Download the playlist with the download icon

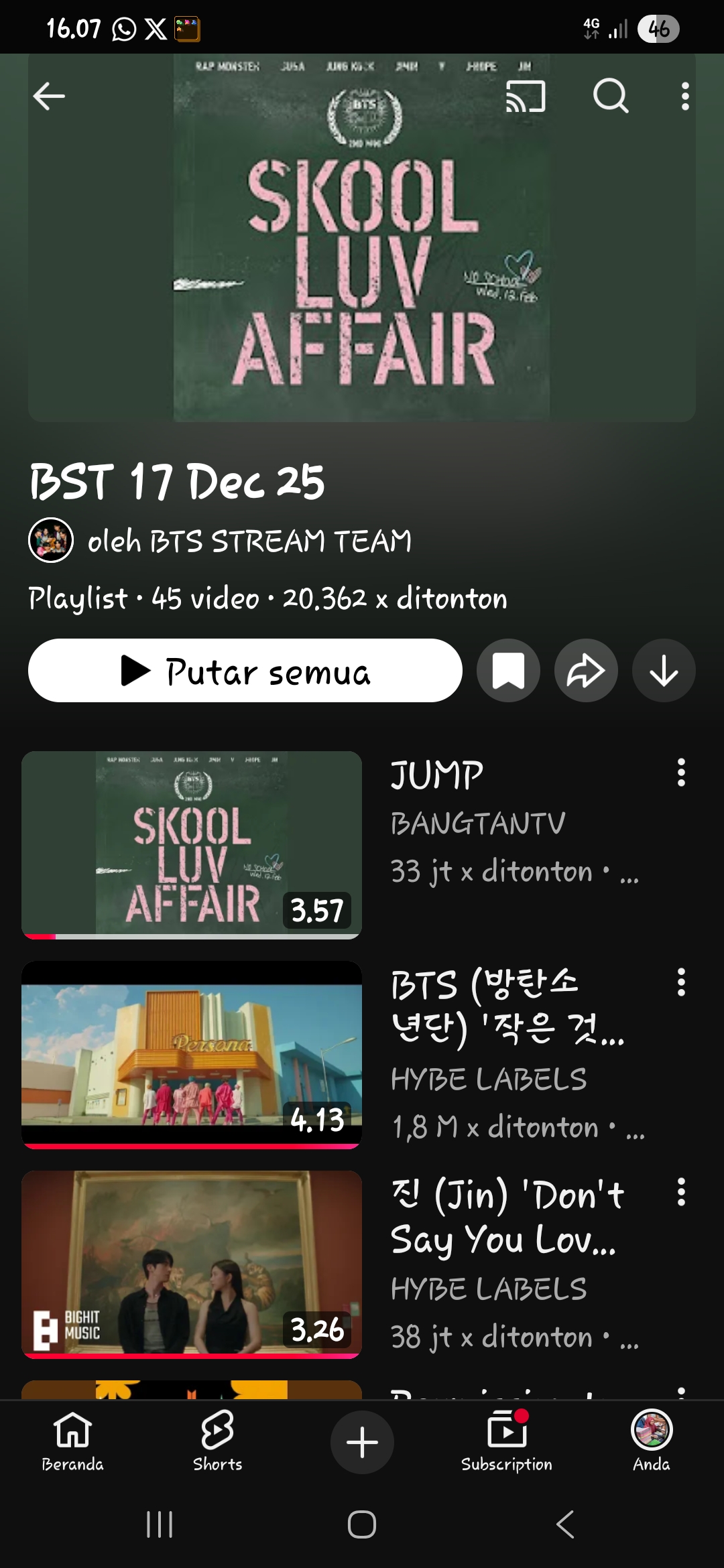pos(663,669)
